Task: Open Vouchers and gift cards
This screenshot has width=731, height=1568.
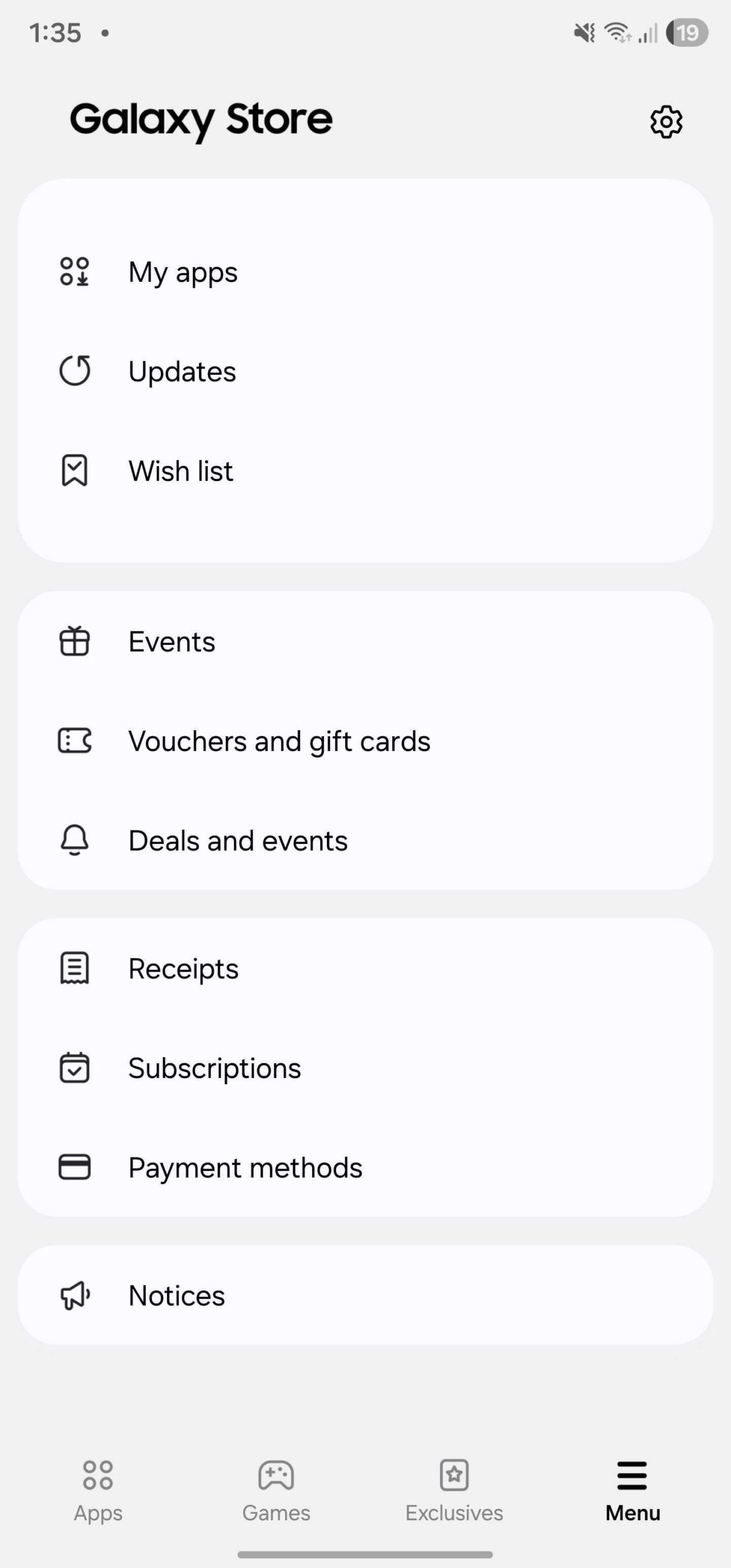Action: tap(279, 741)
